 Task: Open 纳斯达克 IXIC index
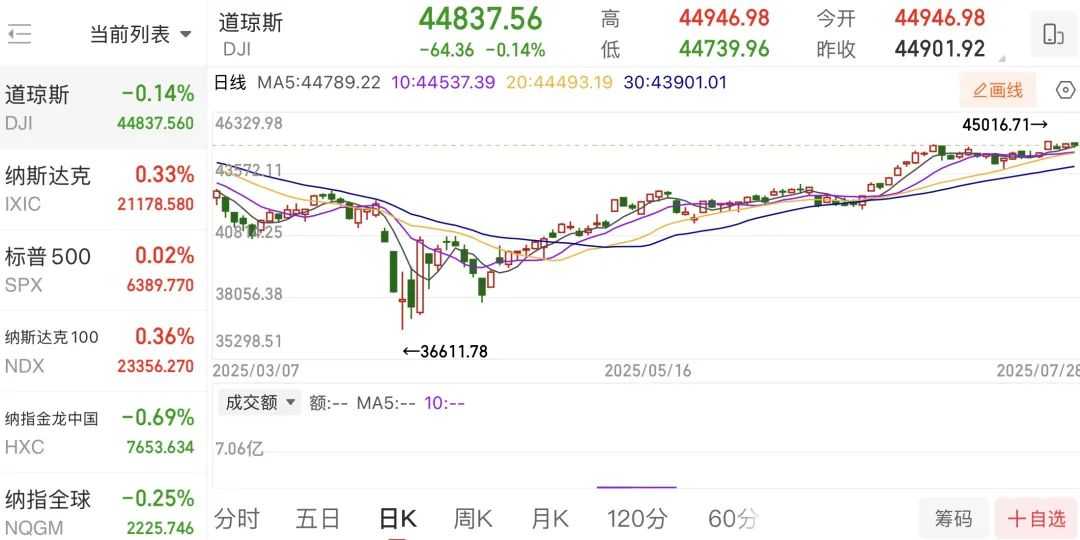point(100,189)
